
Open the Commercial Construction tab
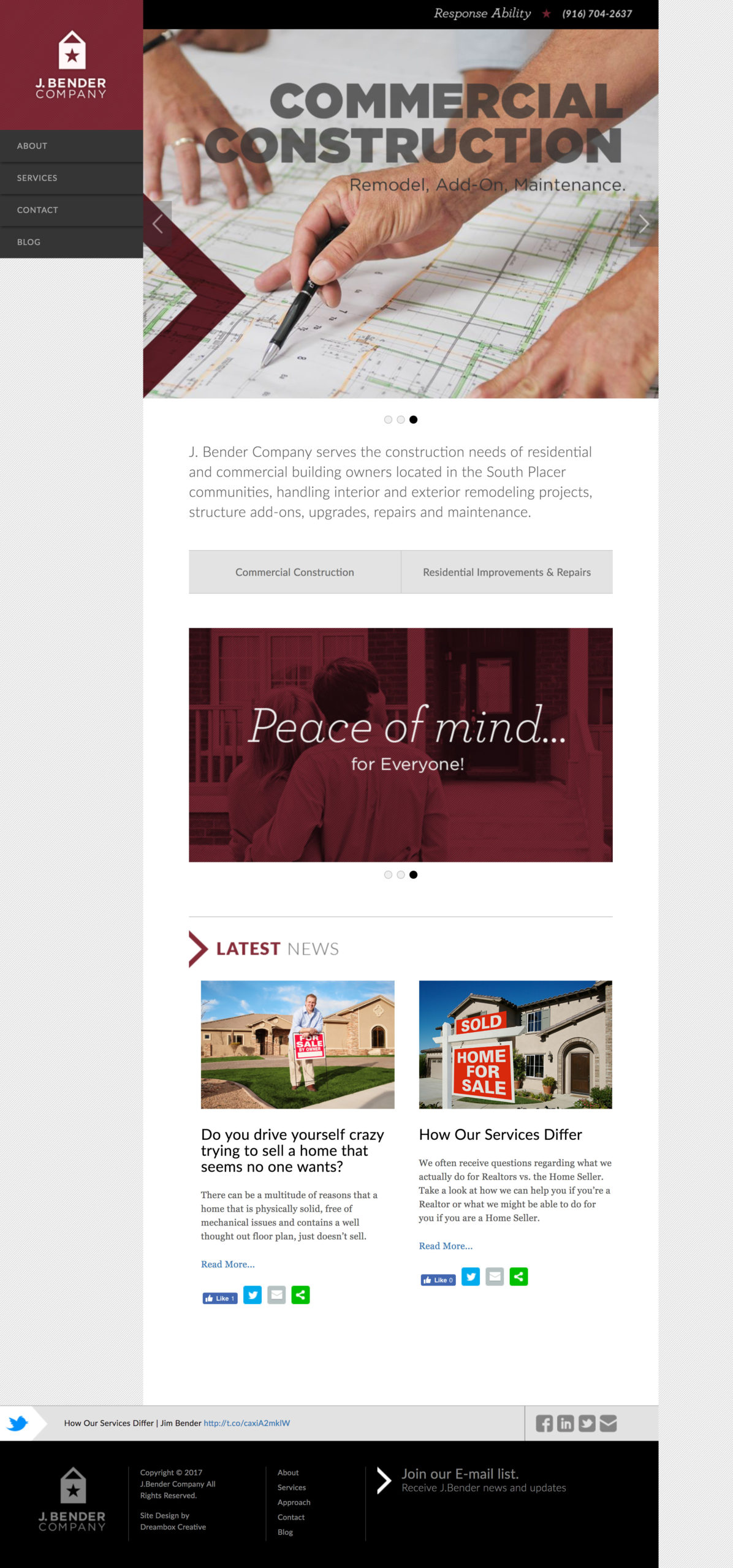pos(295,572)
